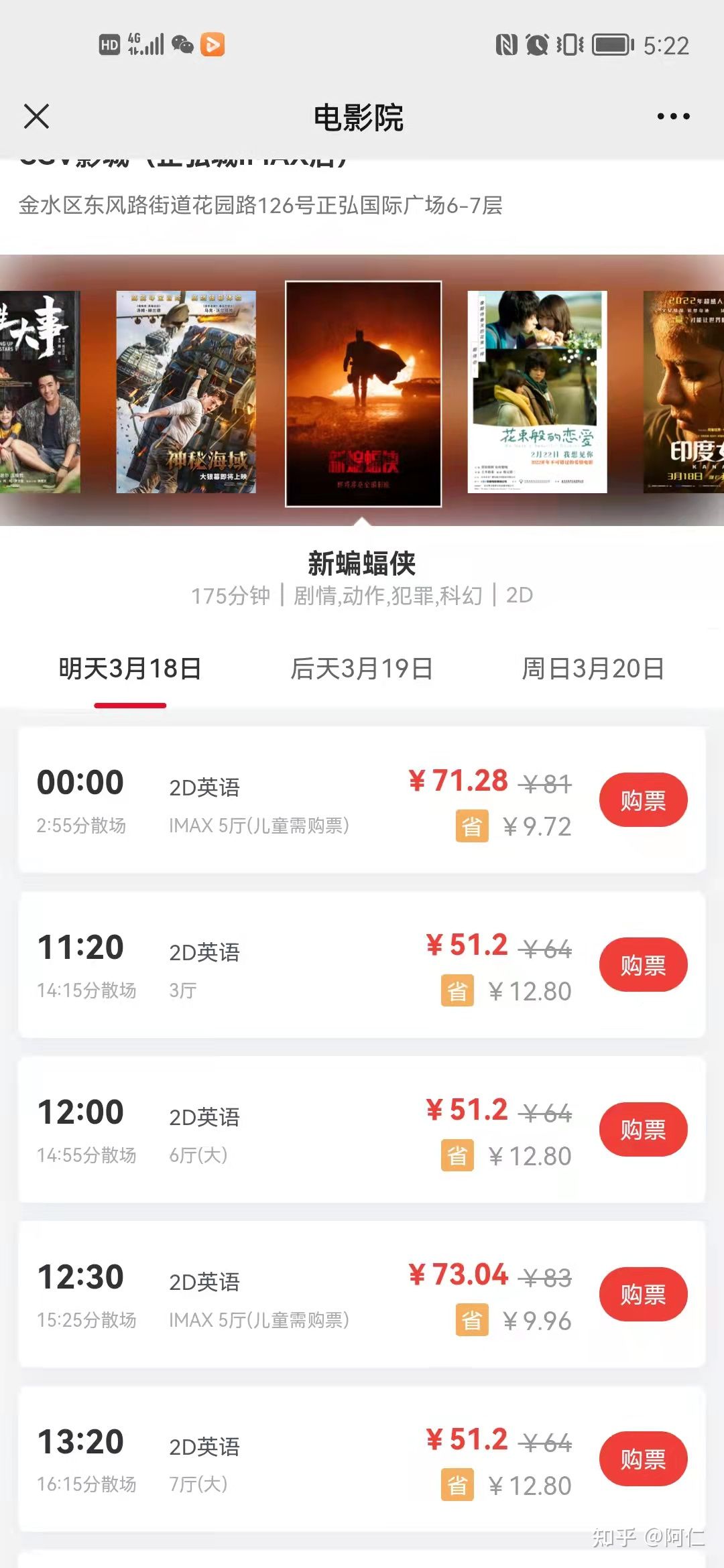Click the alarm clock status icon
This screenshot has width=724, height=1568.
pos(537,46)
